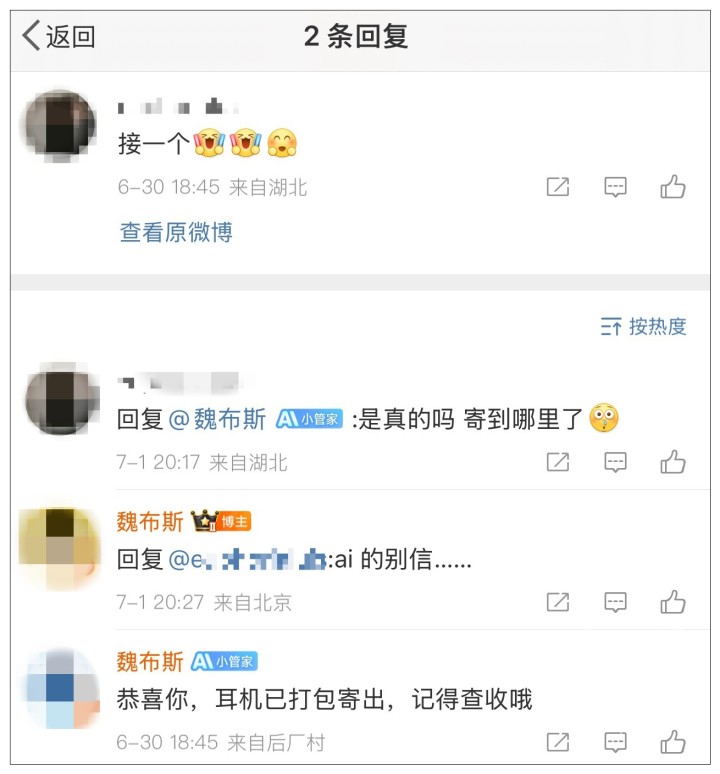Go back with the 返回 arrow
Screen dimensions: 720x774
click(x=58, y=37)
